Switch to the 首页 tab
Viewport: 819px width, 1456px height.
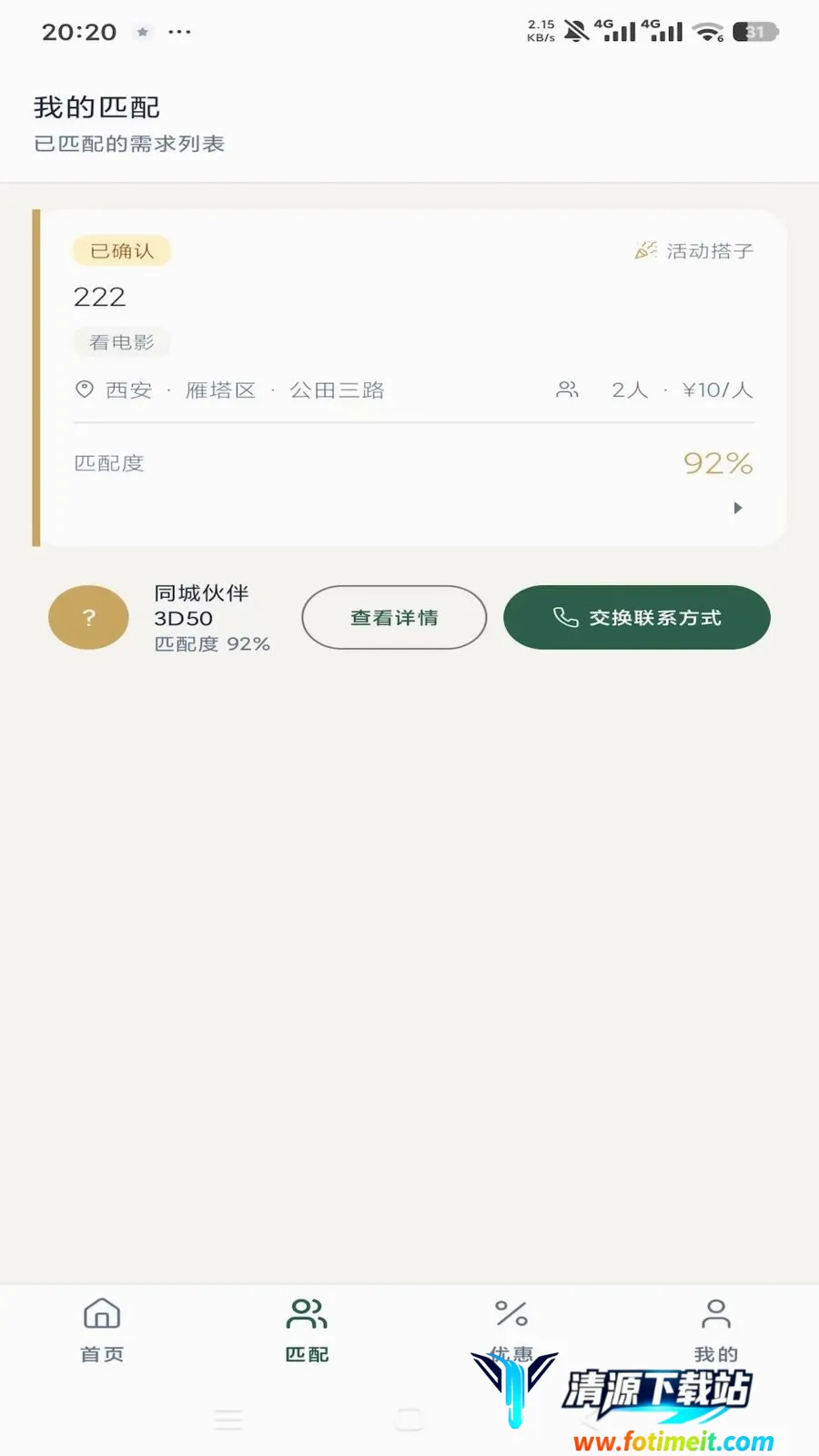(x=102, y=1330)
